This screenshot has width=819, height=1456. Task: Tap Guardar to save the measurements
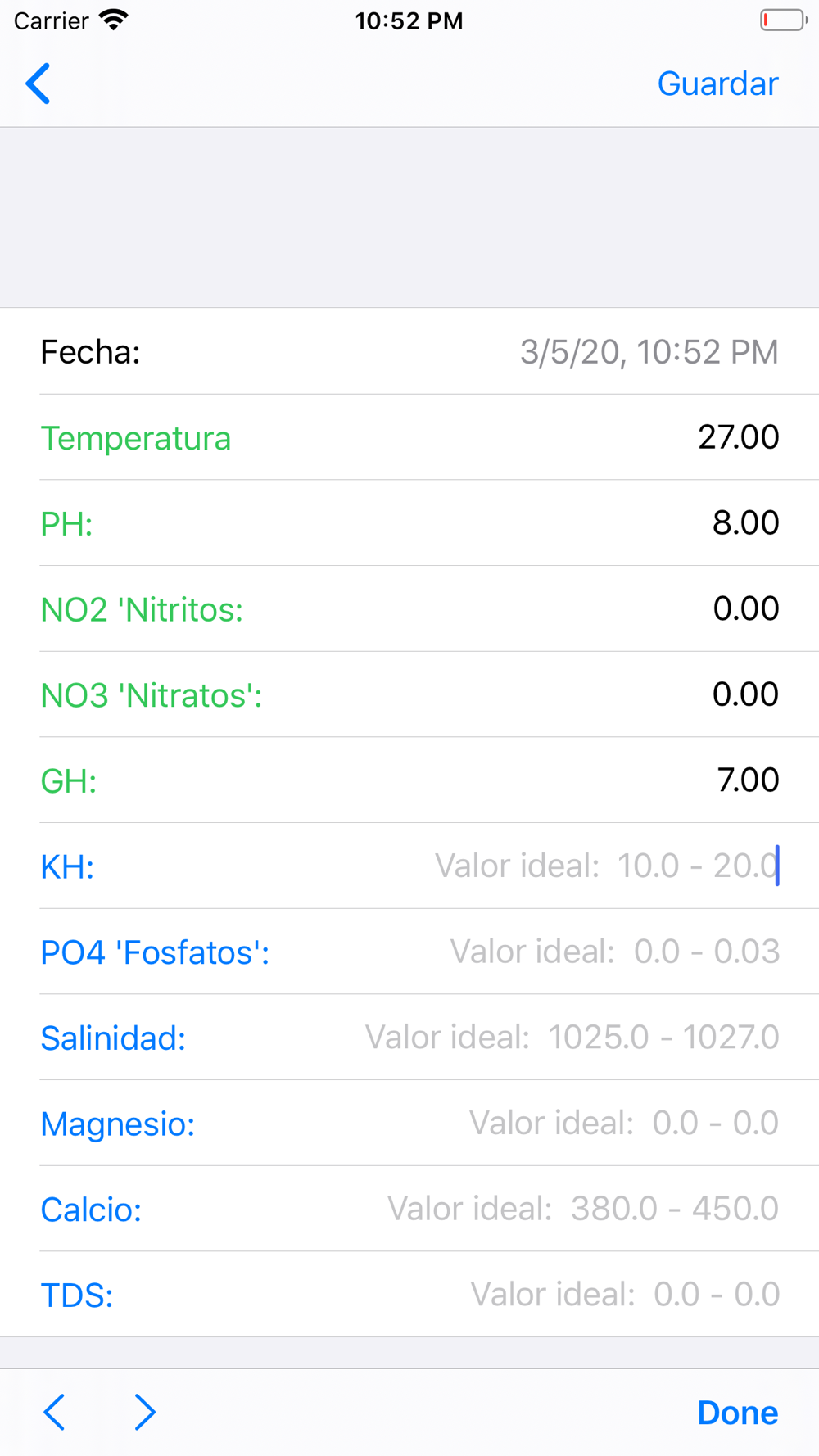point(717,84)
